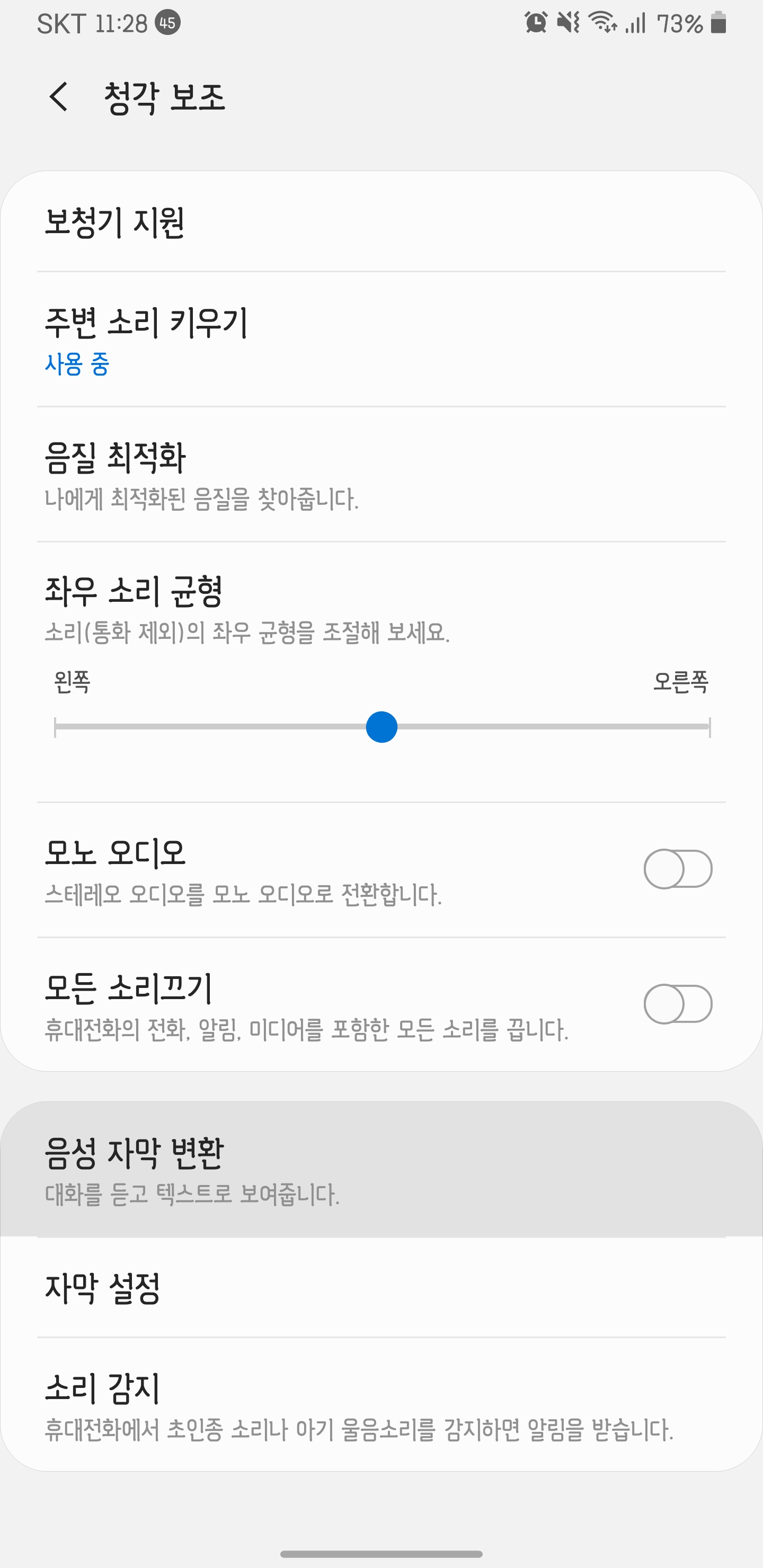Tap the 좌우 소리 균형 slider
This screenshot has width=763, height=1568.
[x=382, y=727]
